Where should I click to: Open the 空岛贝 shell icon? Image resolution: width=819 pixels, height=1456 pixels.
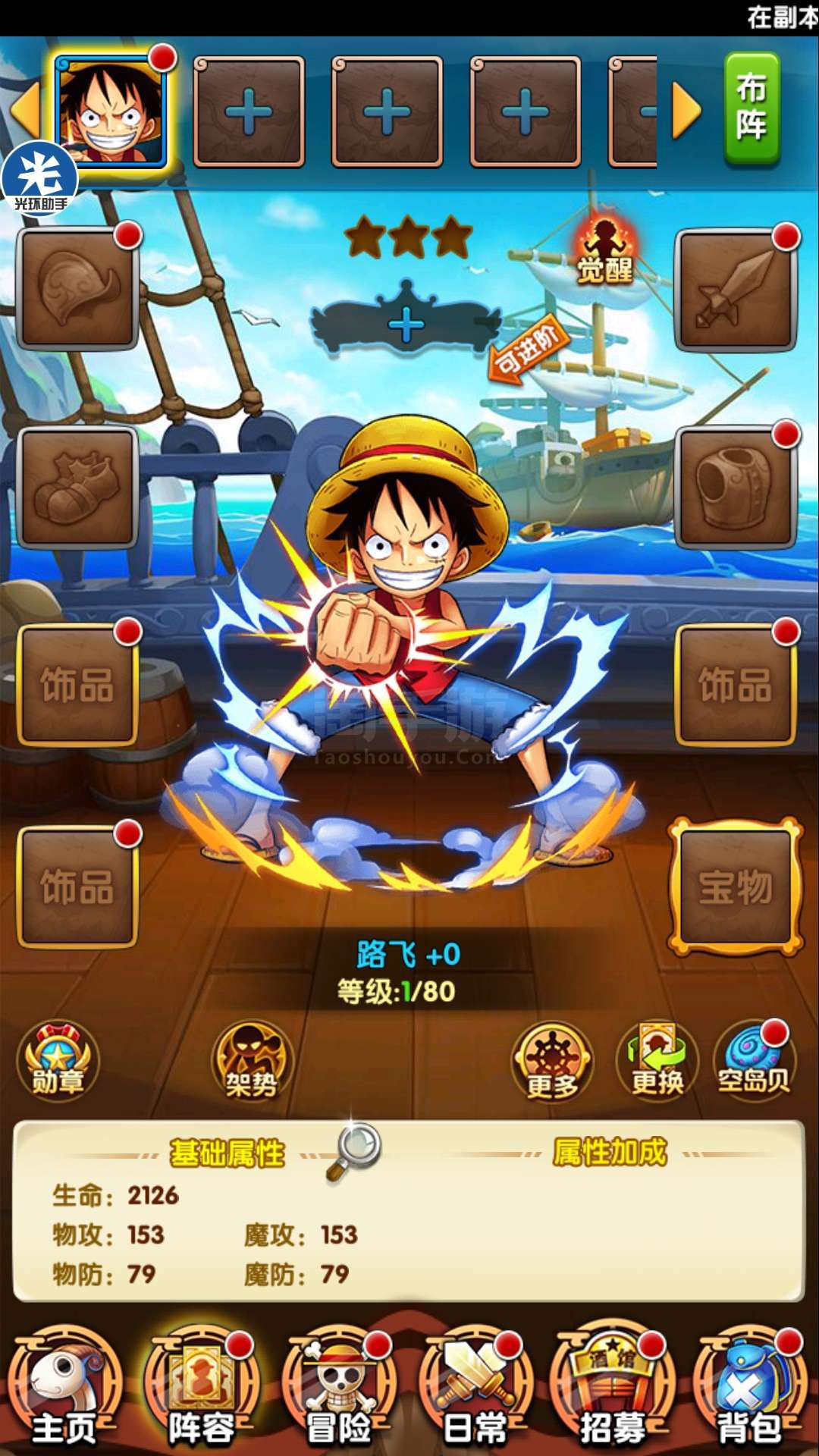(x=754, y=1060)
